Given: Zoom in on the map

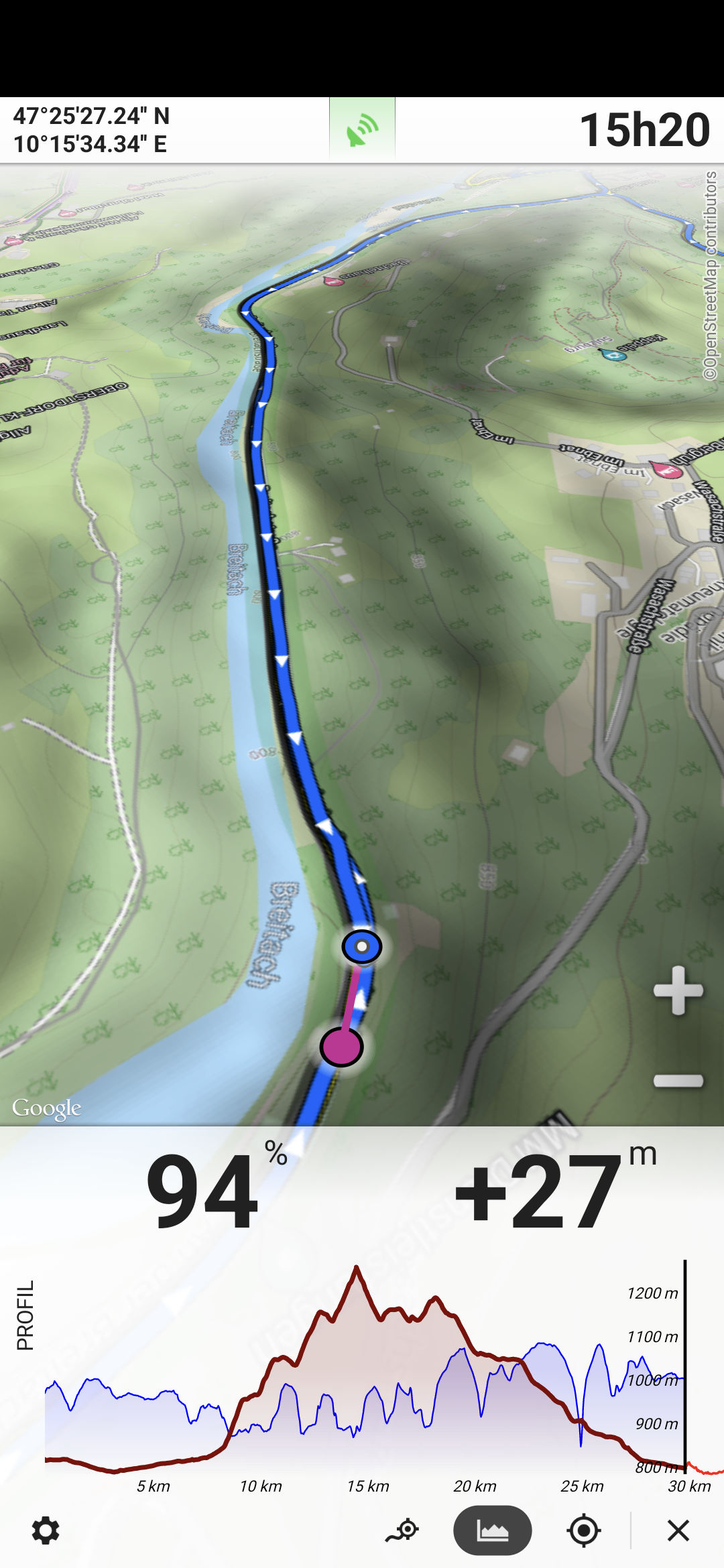Looking at the screenshot, I should pyautogui.click(x=678, y=990).
